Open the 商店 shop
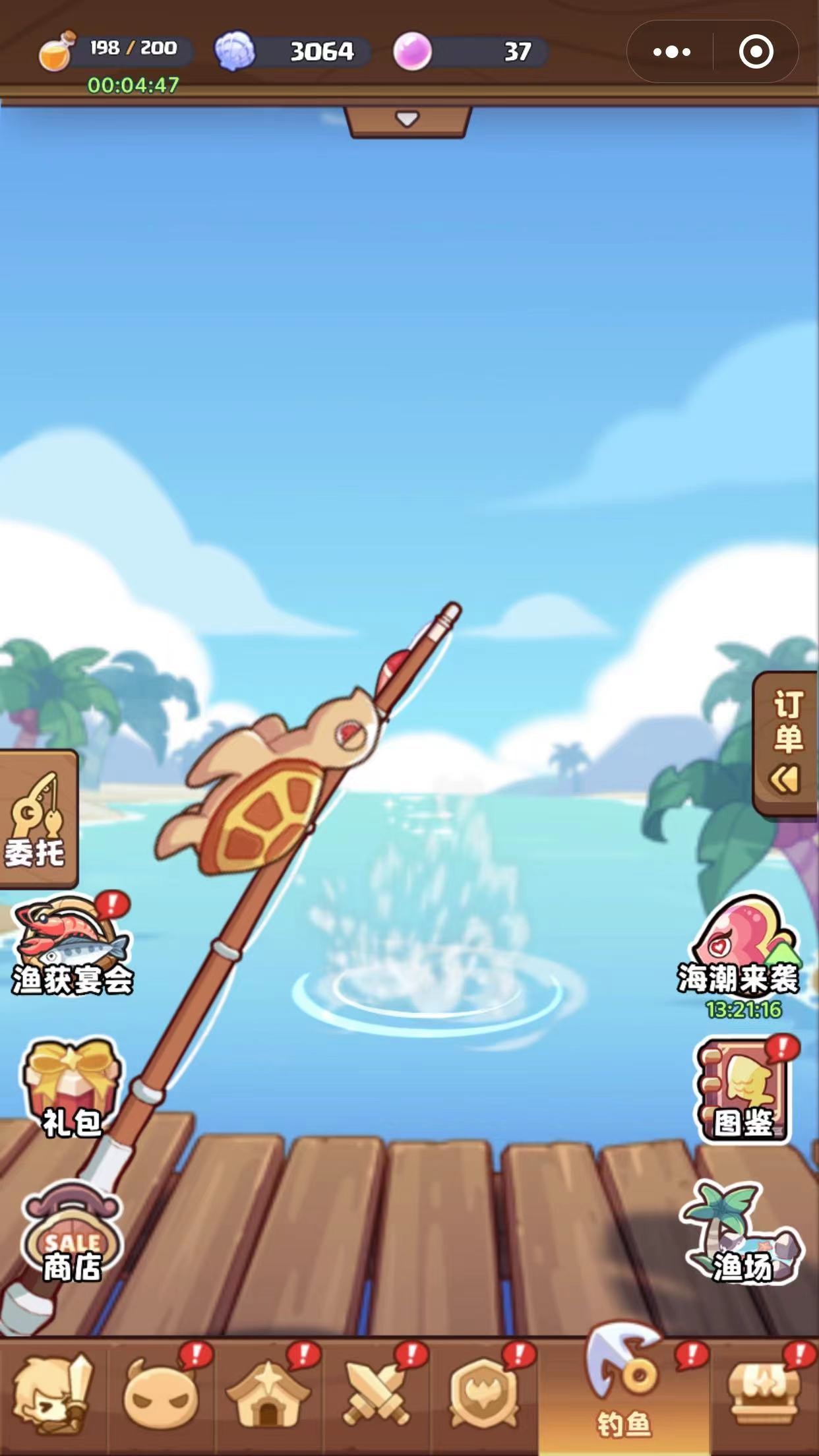 pyautogui.click(x=71, y=1233)
